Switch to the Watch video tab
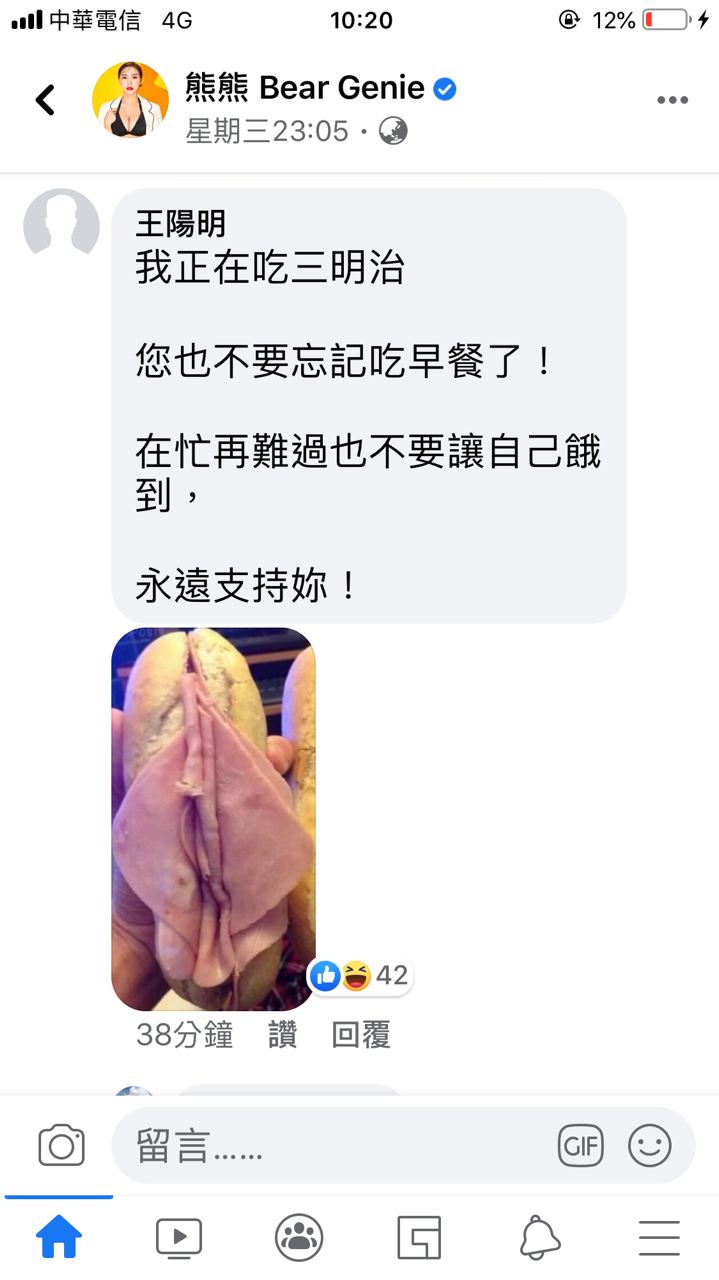719x1280 pixels. [x=179, y=1238]
